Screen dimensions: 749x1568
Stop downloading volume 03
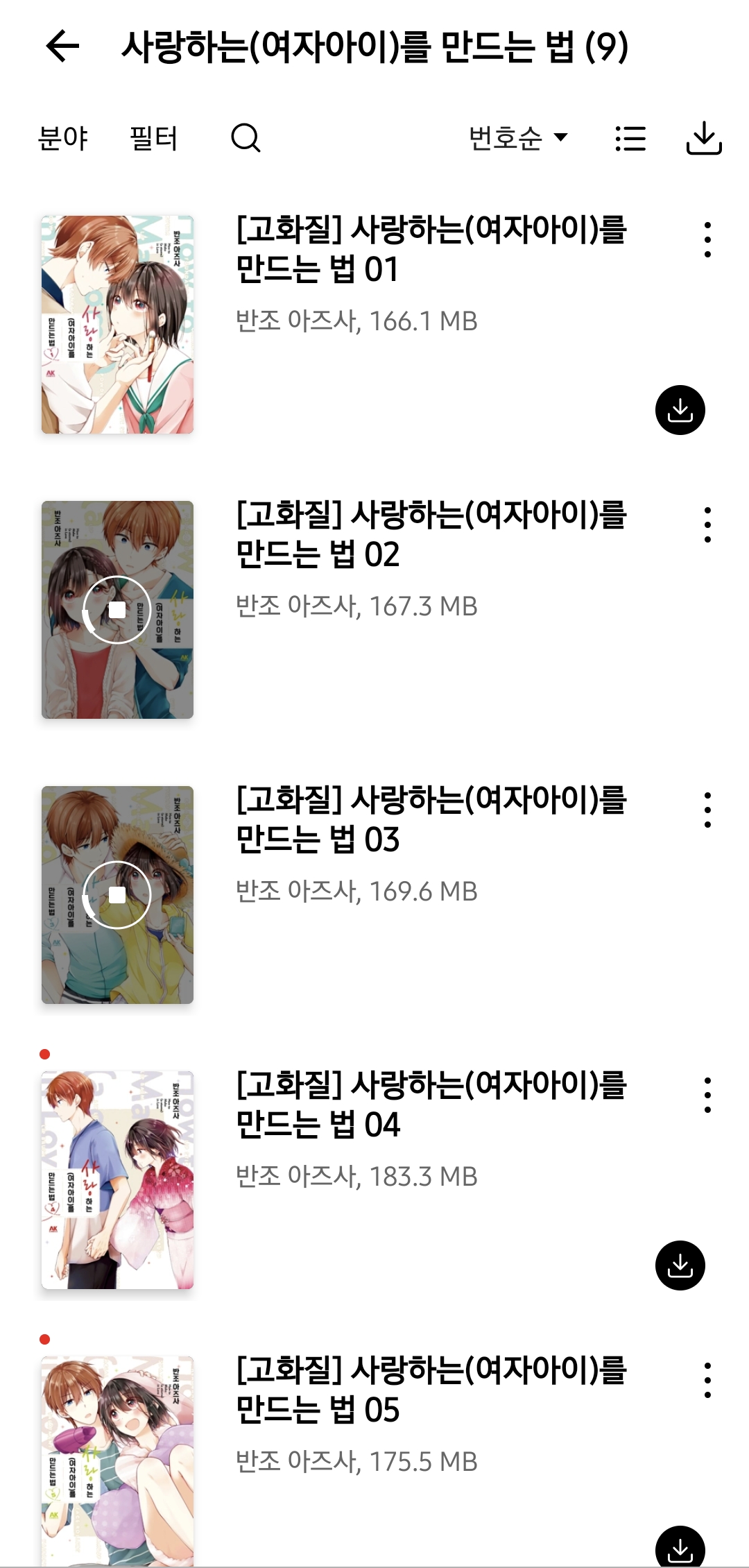pyautogui.click(x=117, y=895)
